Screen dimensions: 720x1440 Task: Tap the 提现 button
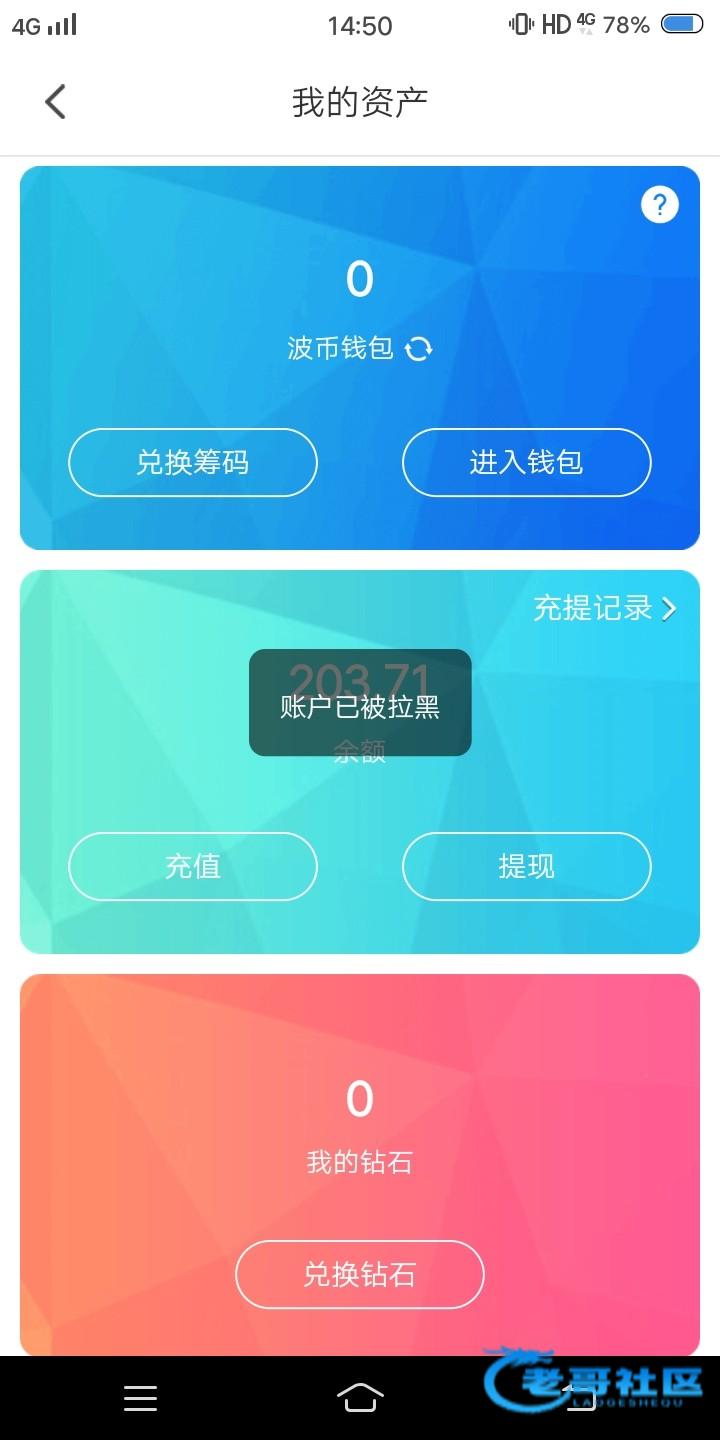[527, 866]
